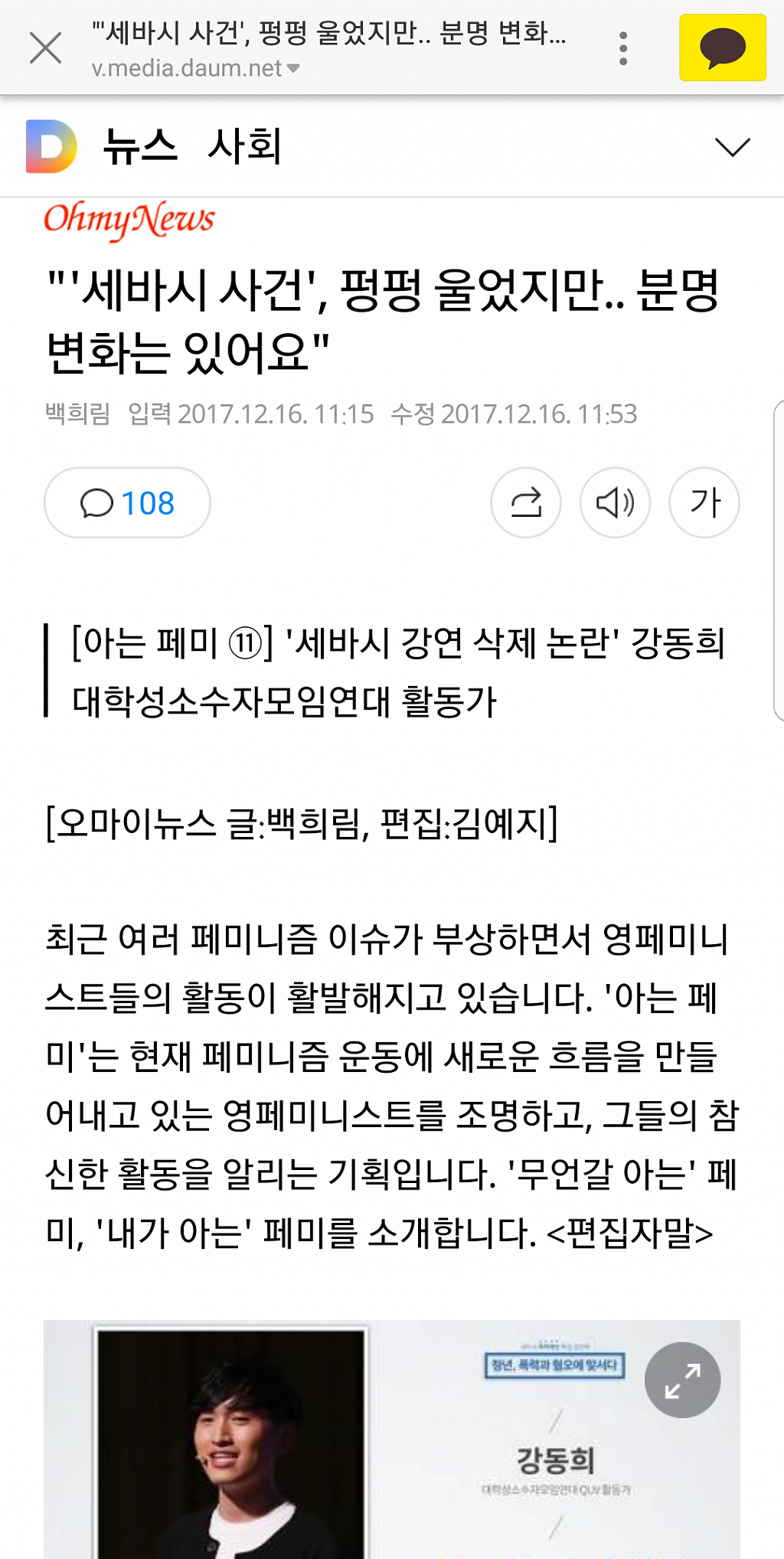
Task: Open the browser overflow menu
Action: point(623,48)
